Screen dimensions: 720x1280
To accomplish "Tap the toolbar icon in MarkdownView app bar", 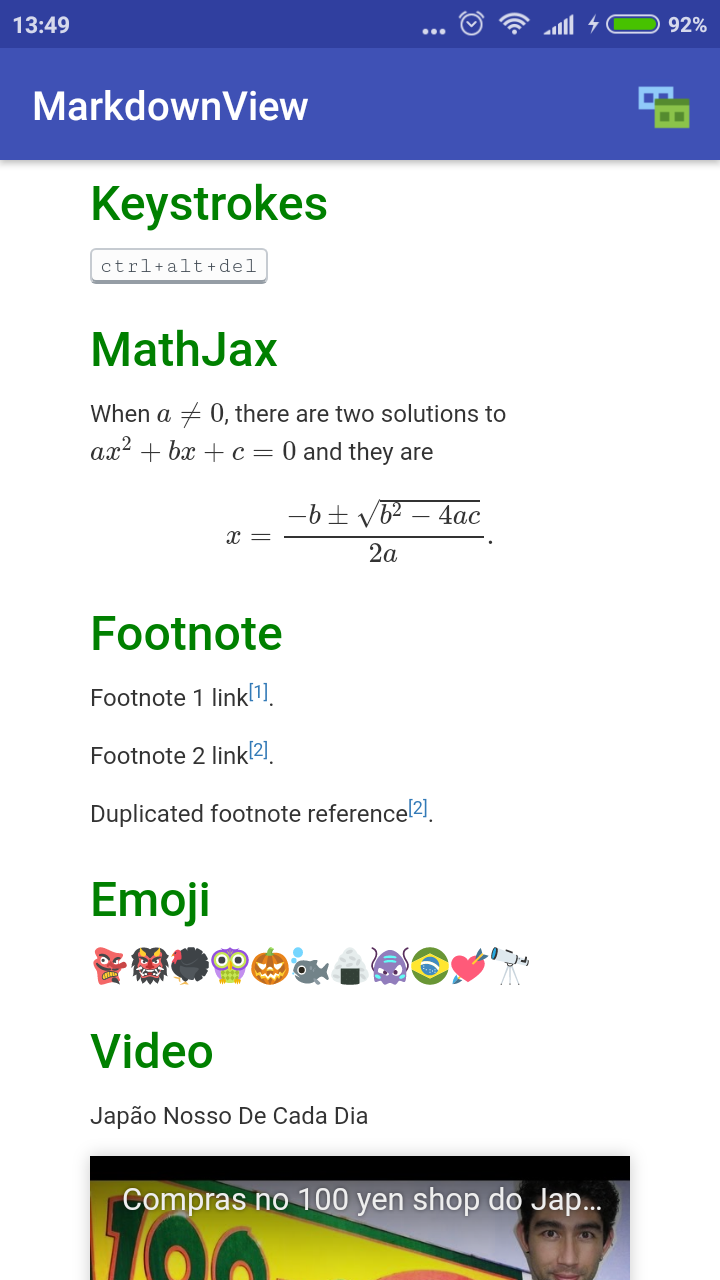I will coord(664,106).
